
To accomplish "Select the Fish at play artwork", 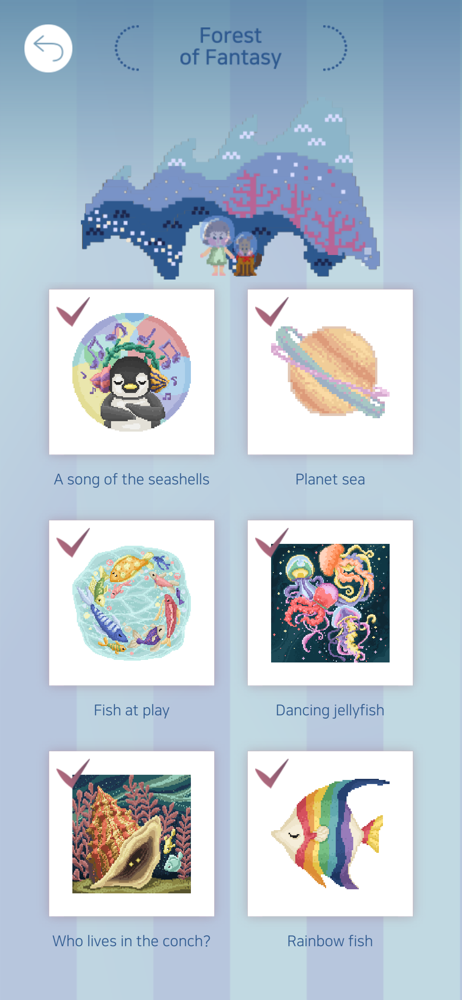I will pos(131,603).
